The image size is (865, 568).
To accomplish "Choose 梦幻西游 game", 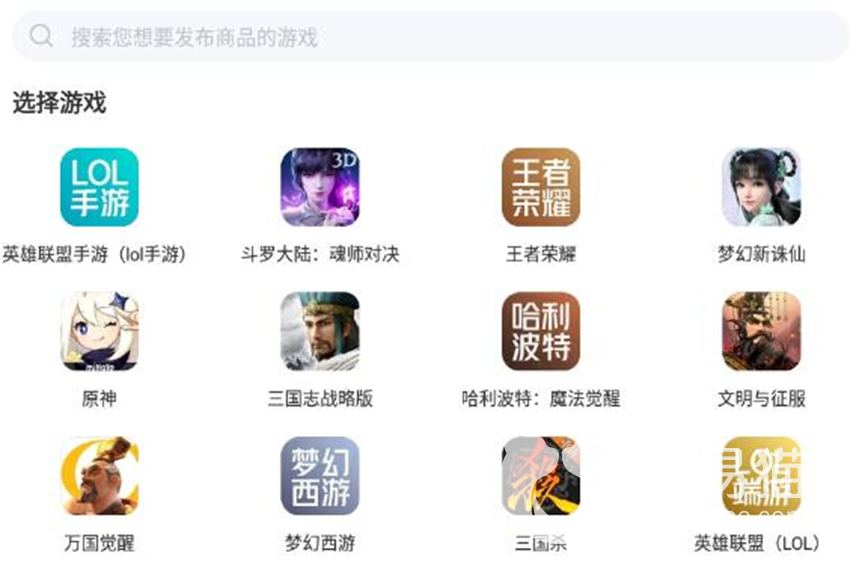I will coord(320,476).
